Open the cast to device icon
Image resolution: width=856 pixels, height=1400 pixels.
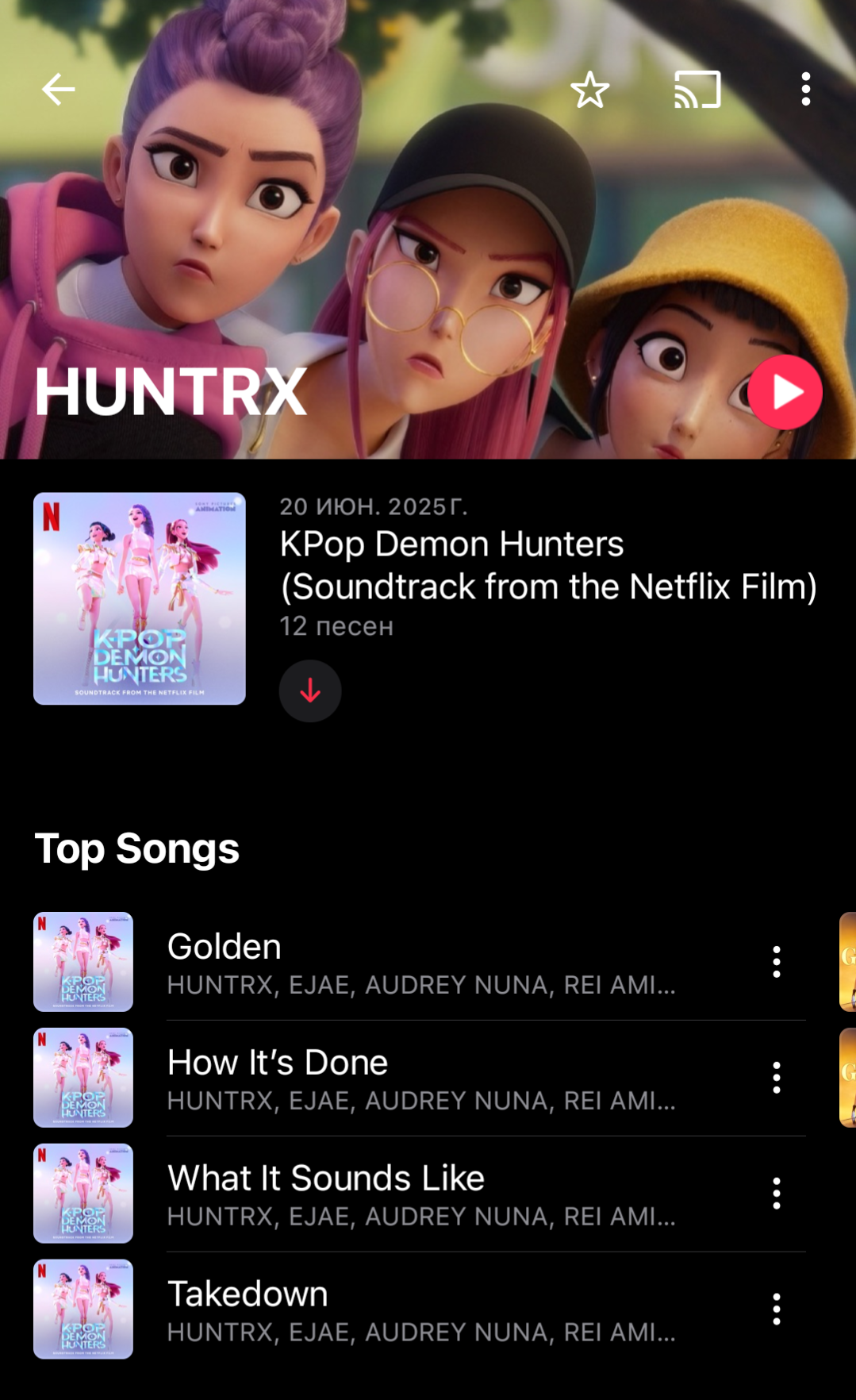[697, 90]
